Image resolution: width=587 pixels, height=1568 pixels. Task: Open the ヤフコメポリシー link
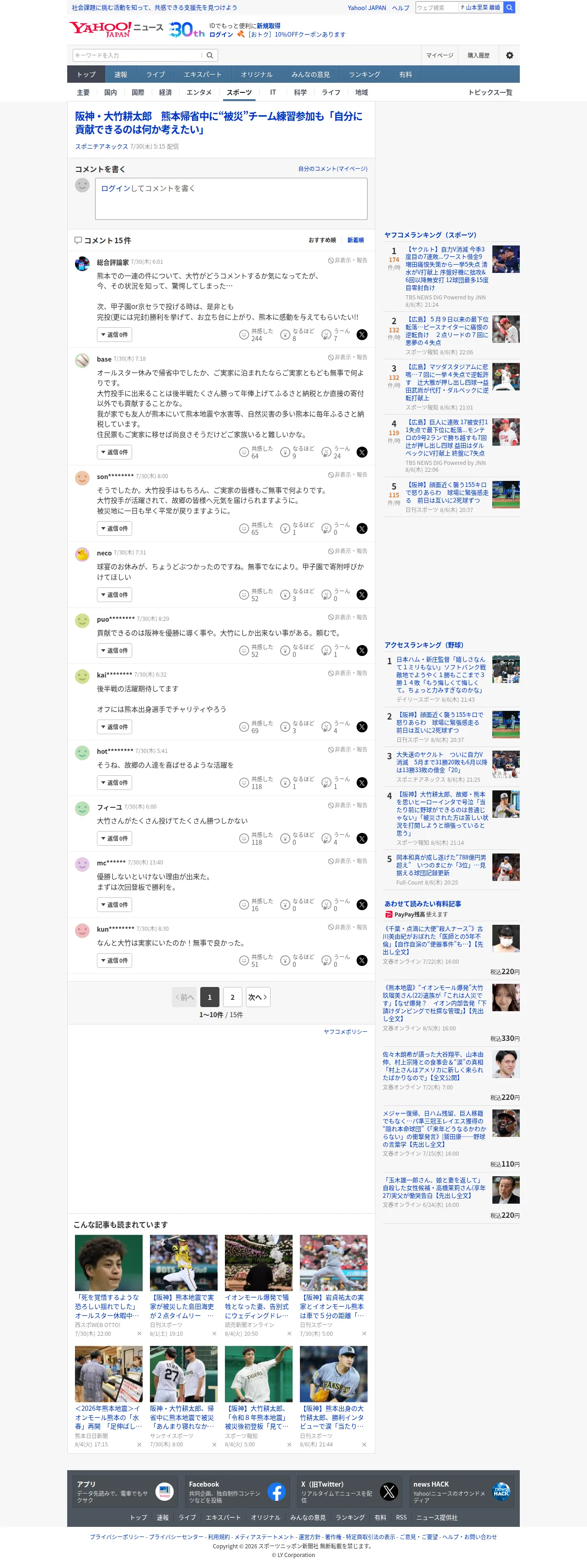[345, 1032]
